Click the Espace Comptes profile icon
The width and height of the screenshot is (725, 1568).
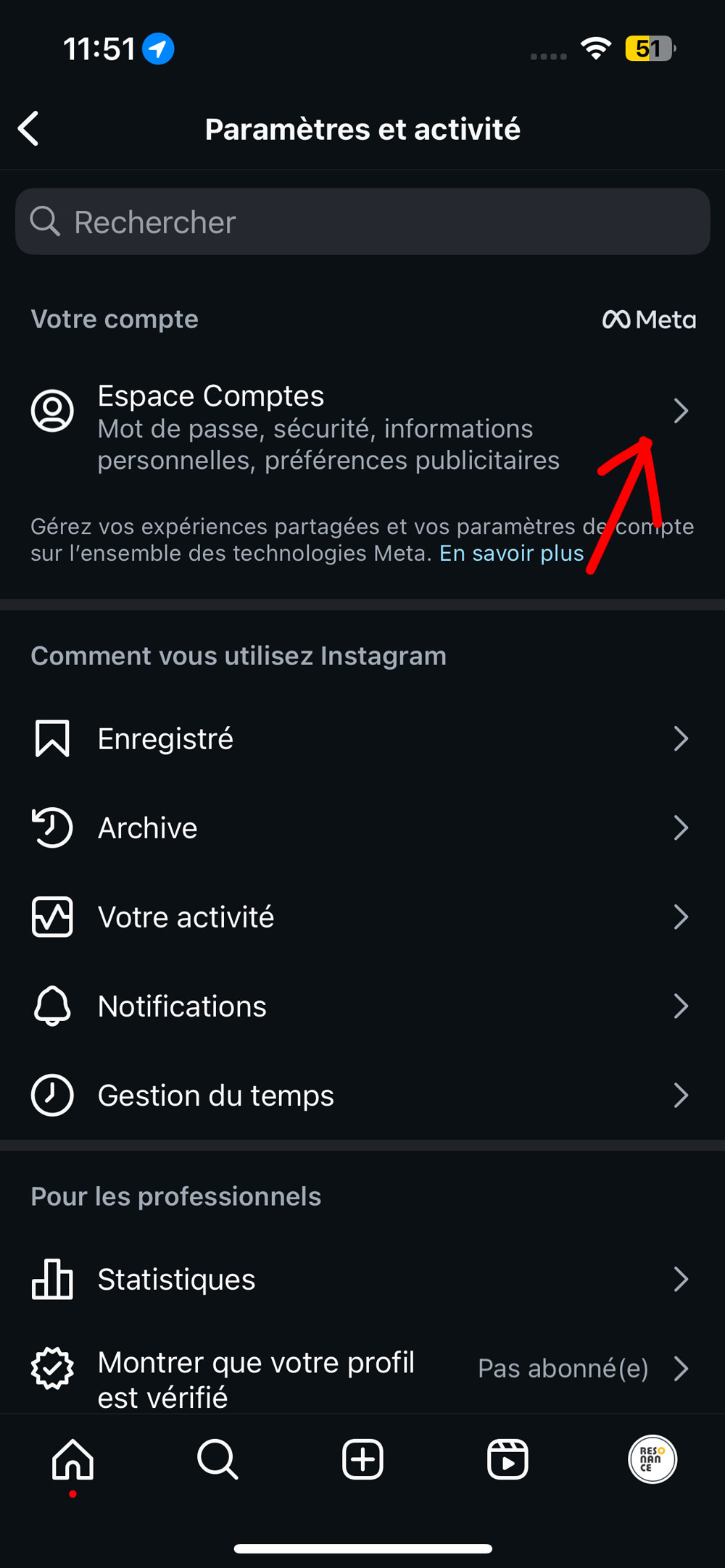point(51,411)
